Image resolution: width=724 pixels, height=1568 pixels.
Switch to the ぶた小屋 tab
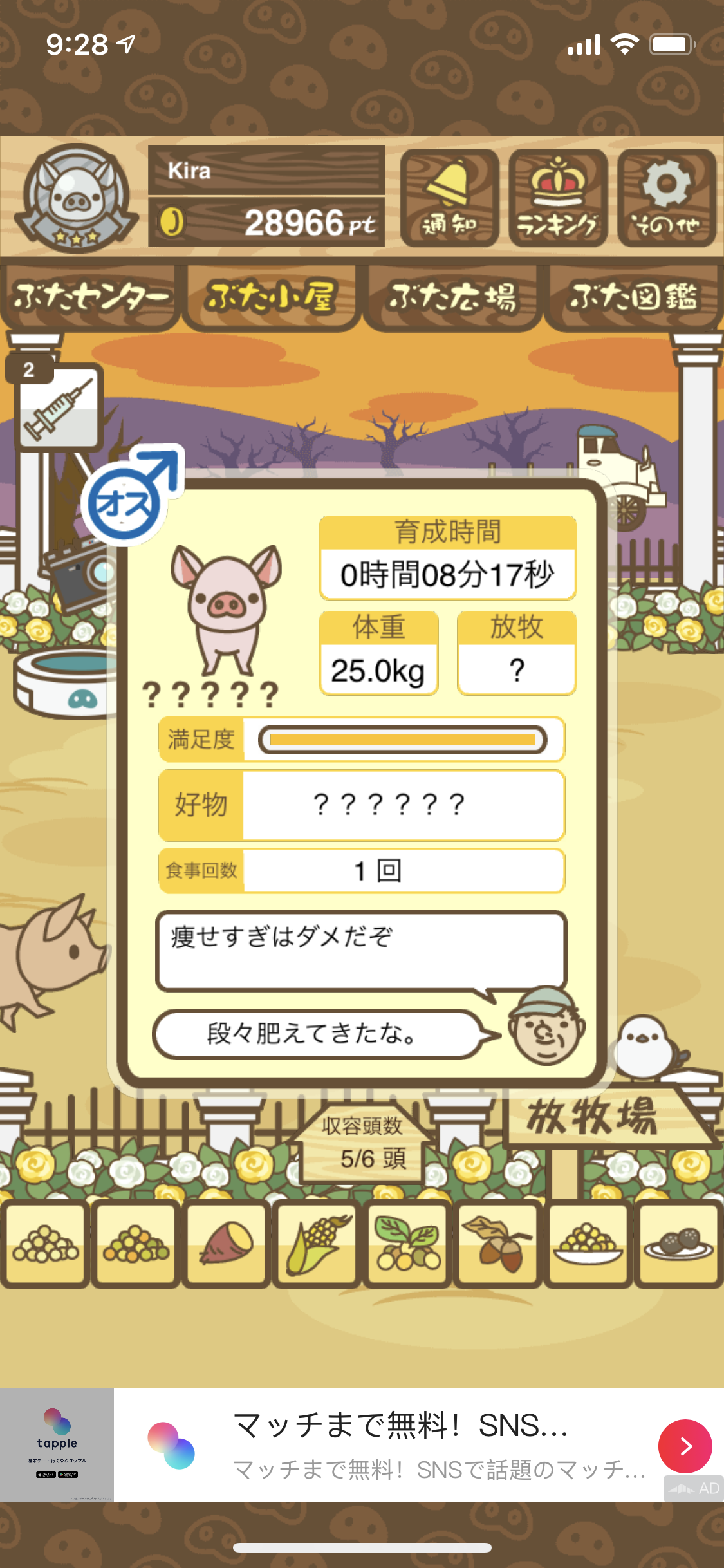pos(271,297)
